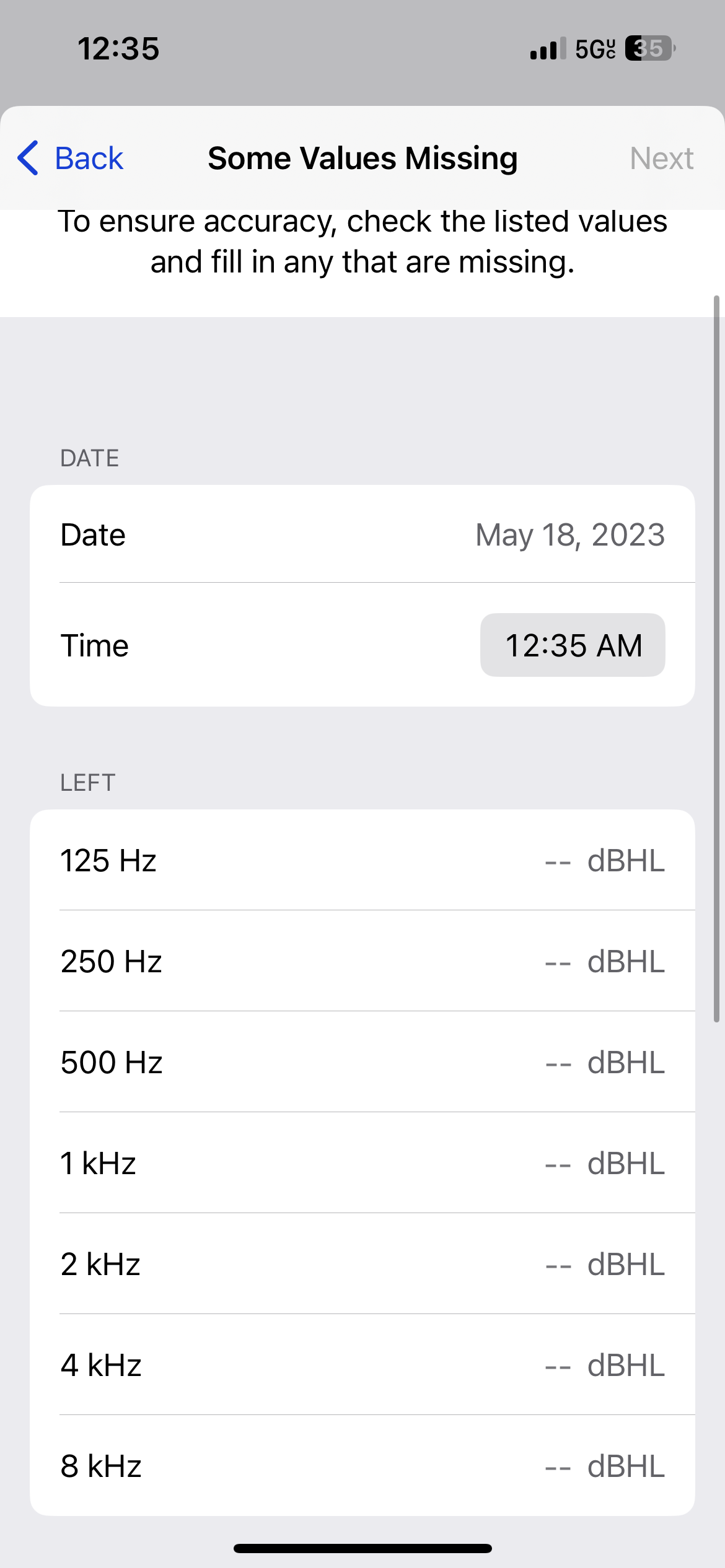
Task: Open the time picker showing 12:35 AM
Action: pos(572,645)
